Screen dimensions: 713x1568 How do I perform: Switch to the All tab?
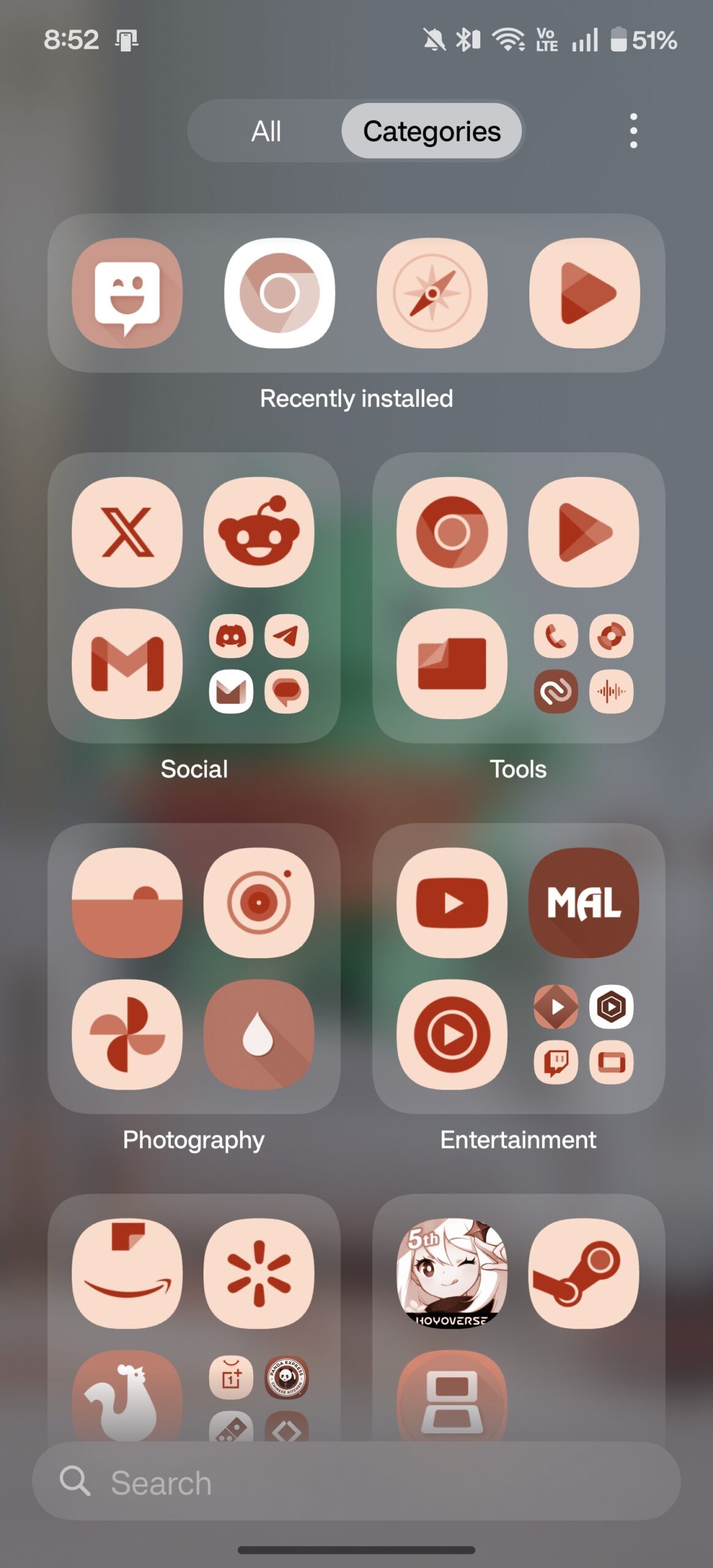(266, 131)
